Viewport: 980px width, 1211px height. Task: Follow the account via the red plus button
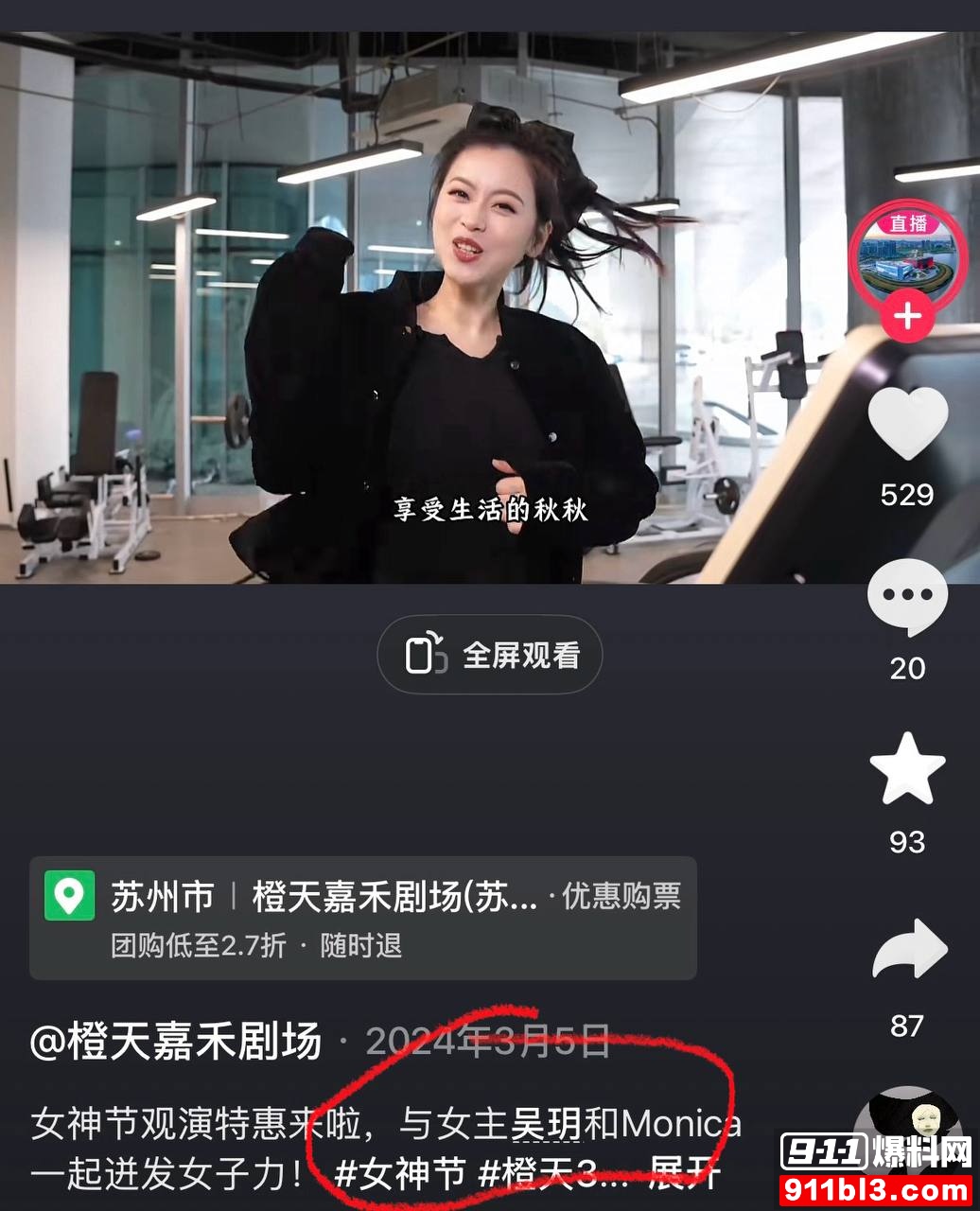pyautogui.click(x=909, y=317)
